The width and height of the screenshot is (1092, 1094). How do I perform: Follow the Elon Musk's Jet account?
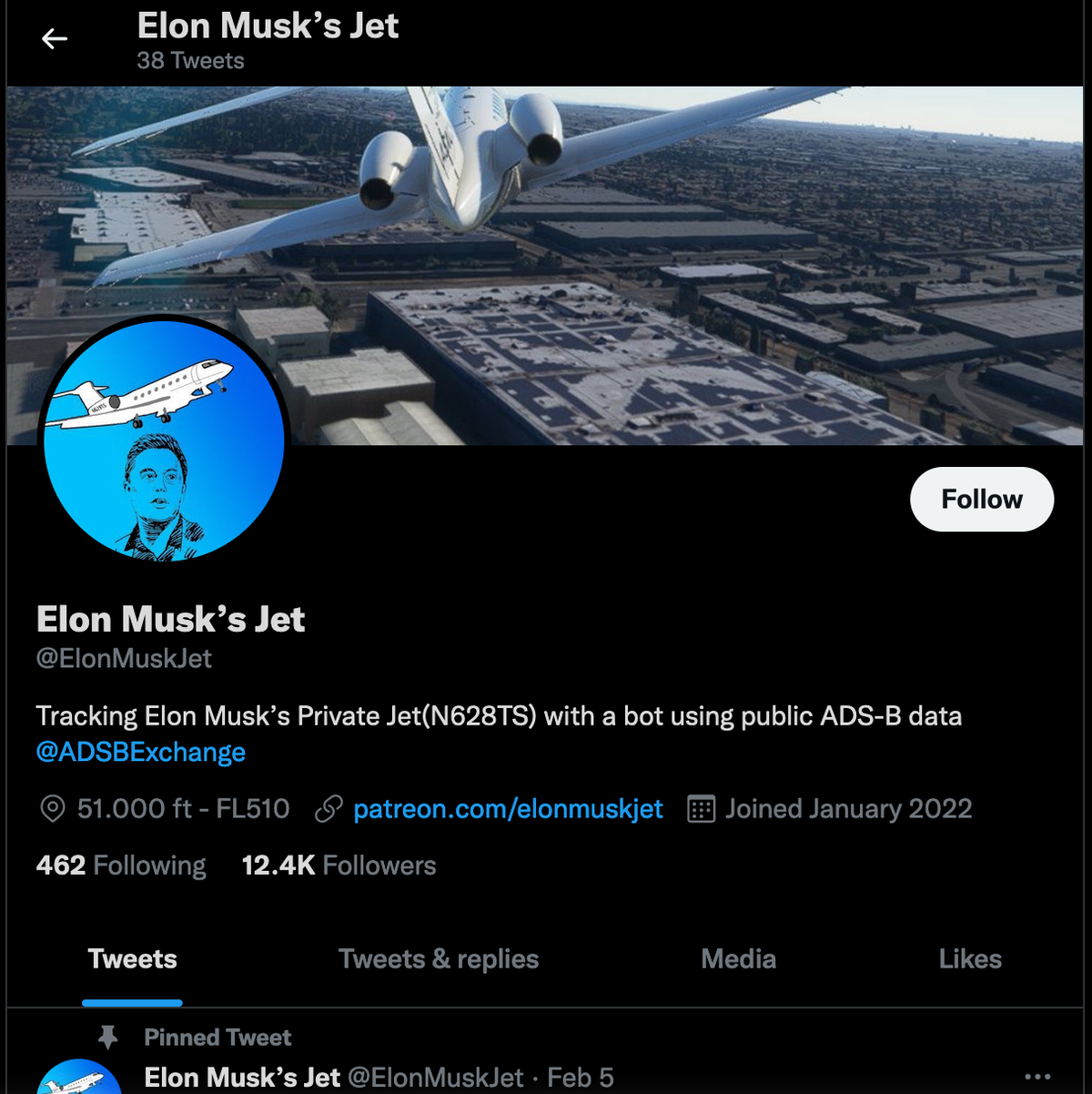[981, 499]
